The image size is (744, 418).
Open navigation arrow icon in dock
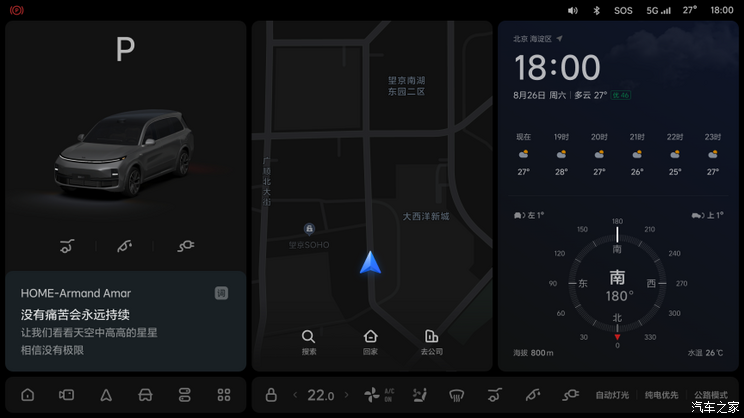[105, 395]
